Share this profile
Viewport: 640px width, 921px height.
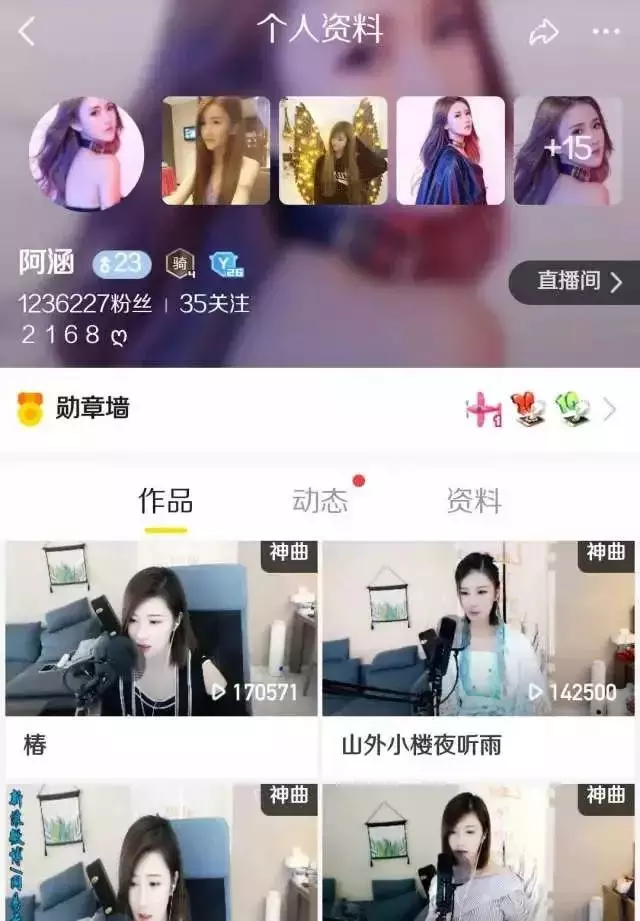coord(543,32)
